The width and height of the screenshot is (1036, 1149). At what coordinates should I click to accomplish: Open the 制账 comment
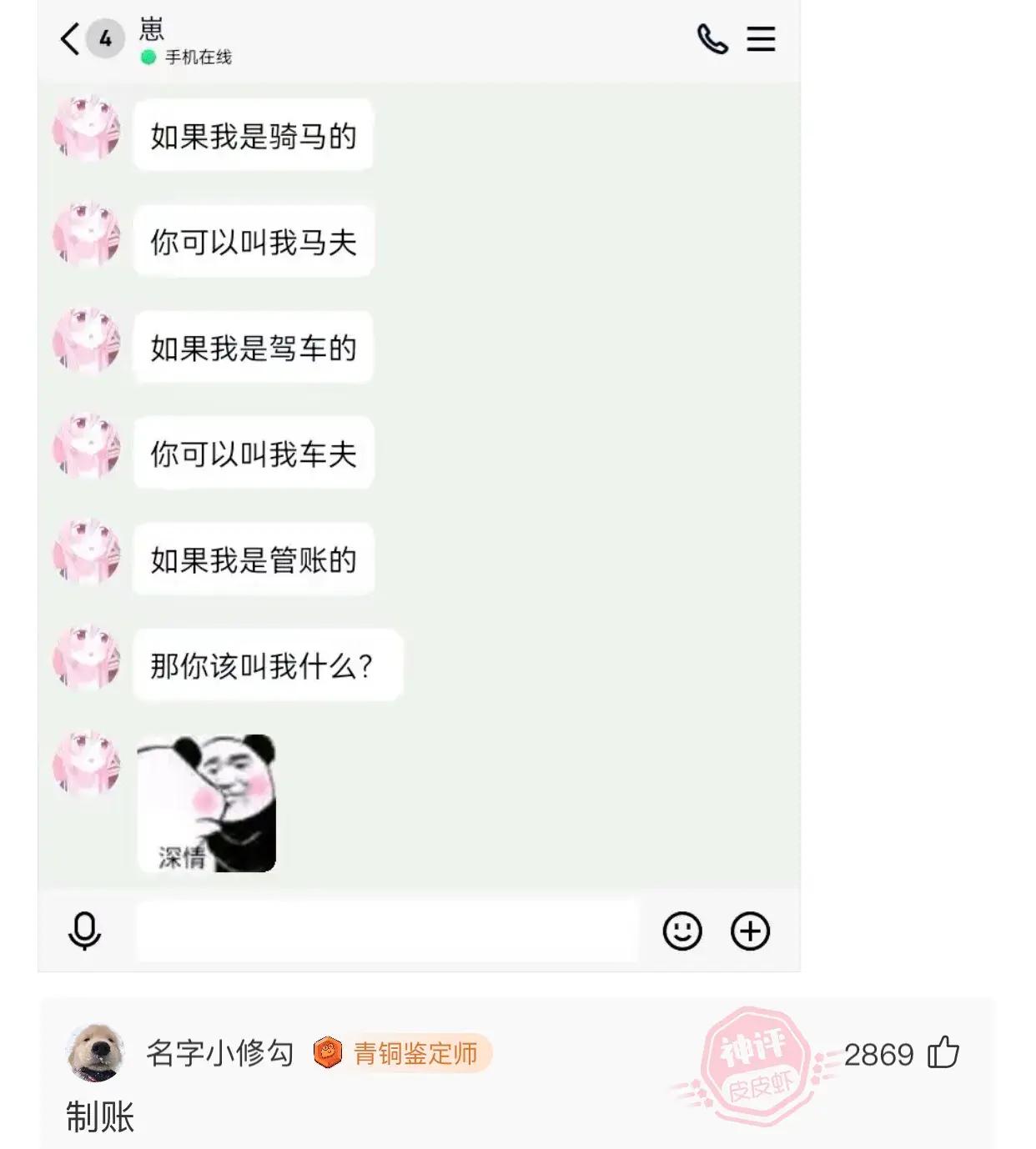click(100, 1116)
